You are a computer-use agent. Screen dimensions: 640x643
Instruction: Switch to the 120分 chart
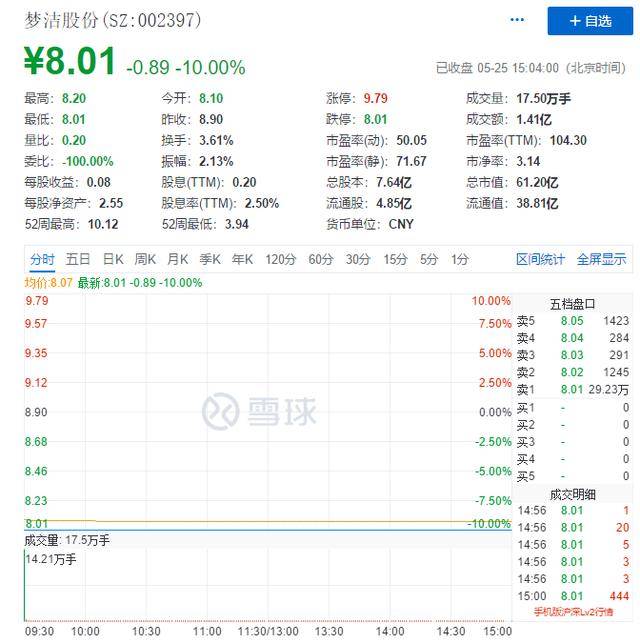[x=280, y=259]
